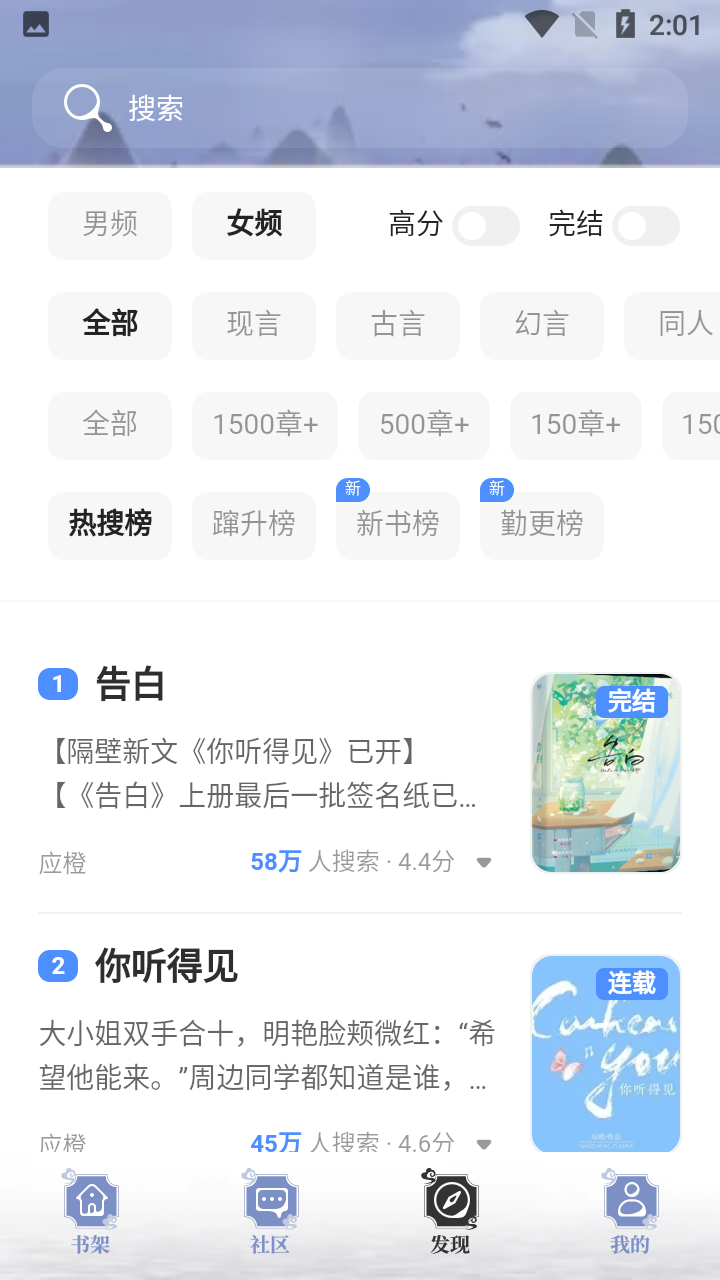Filter books with 500章+

click(x=424, y=425)
